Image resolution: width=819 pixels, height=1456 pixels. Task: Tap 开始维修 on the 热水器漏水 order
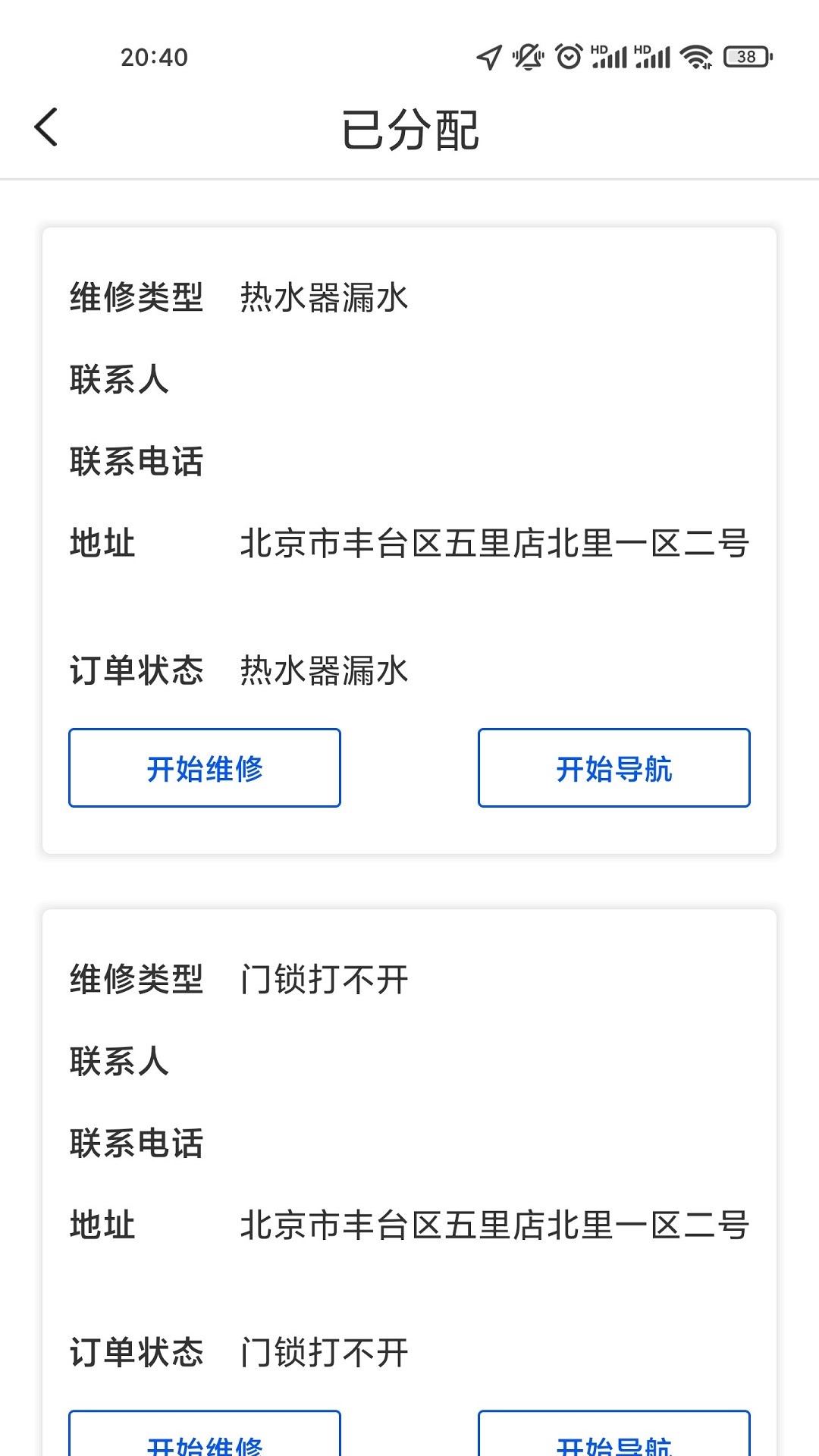(204, 767)
